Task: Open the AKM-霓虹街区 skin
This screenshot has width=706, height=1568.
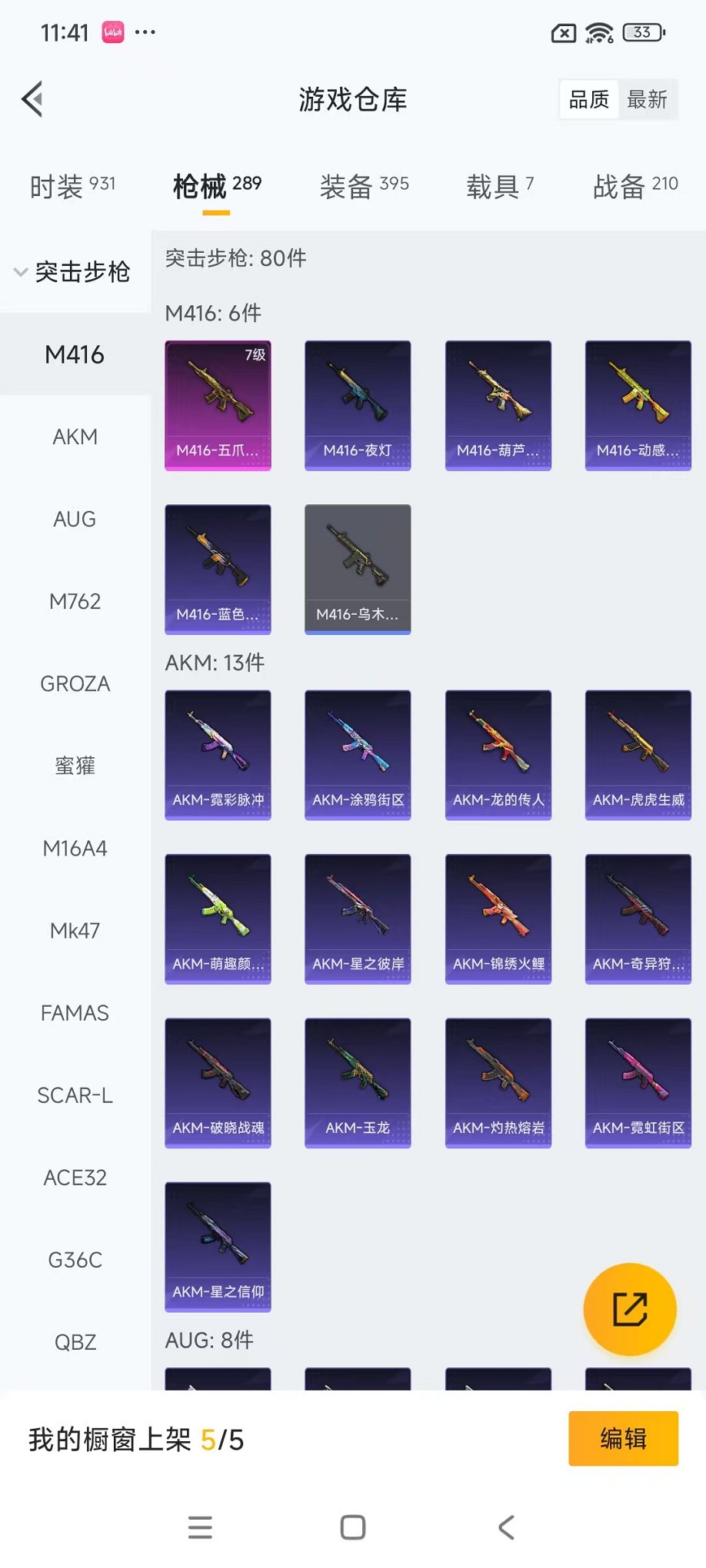Action: [x=638, y=1083]
